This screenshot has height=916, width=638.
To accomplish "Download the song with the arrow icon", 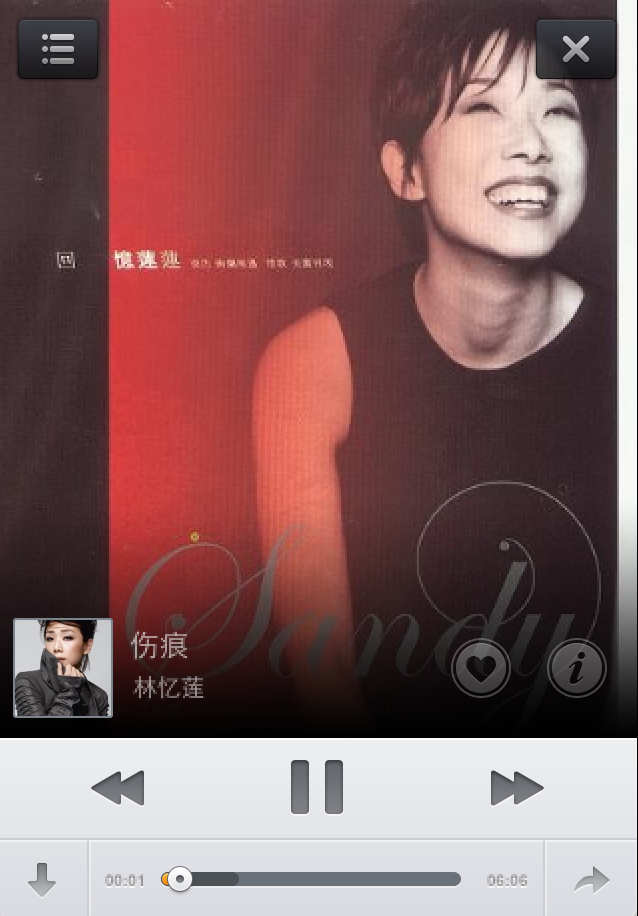I will coord(42,880).
